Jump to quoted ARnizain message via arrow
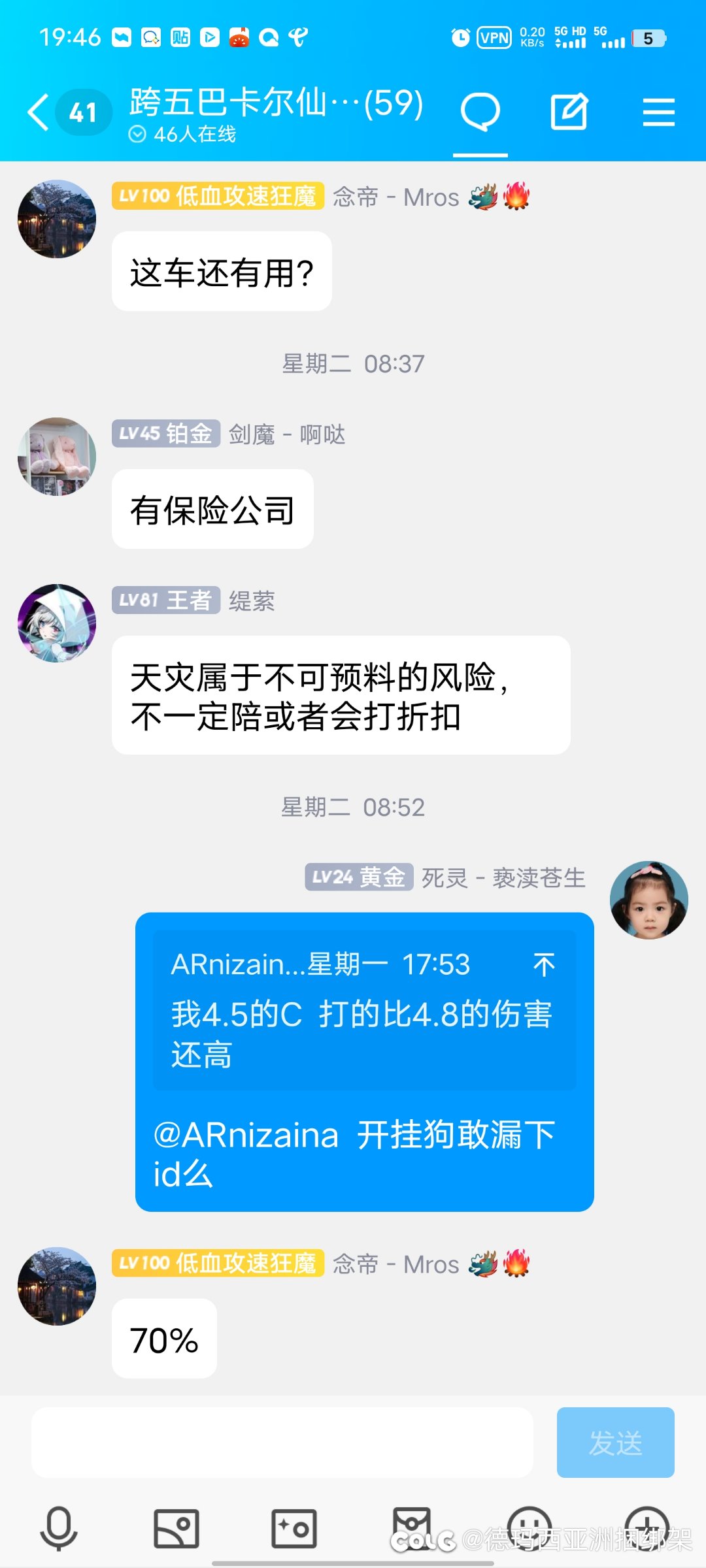The image size is (706, 1568). pyautogui.click(x=544, y=964)
